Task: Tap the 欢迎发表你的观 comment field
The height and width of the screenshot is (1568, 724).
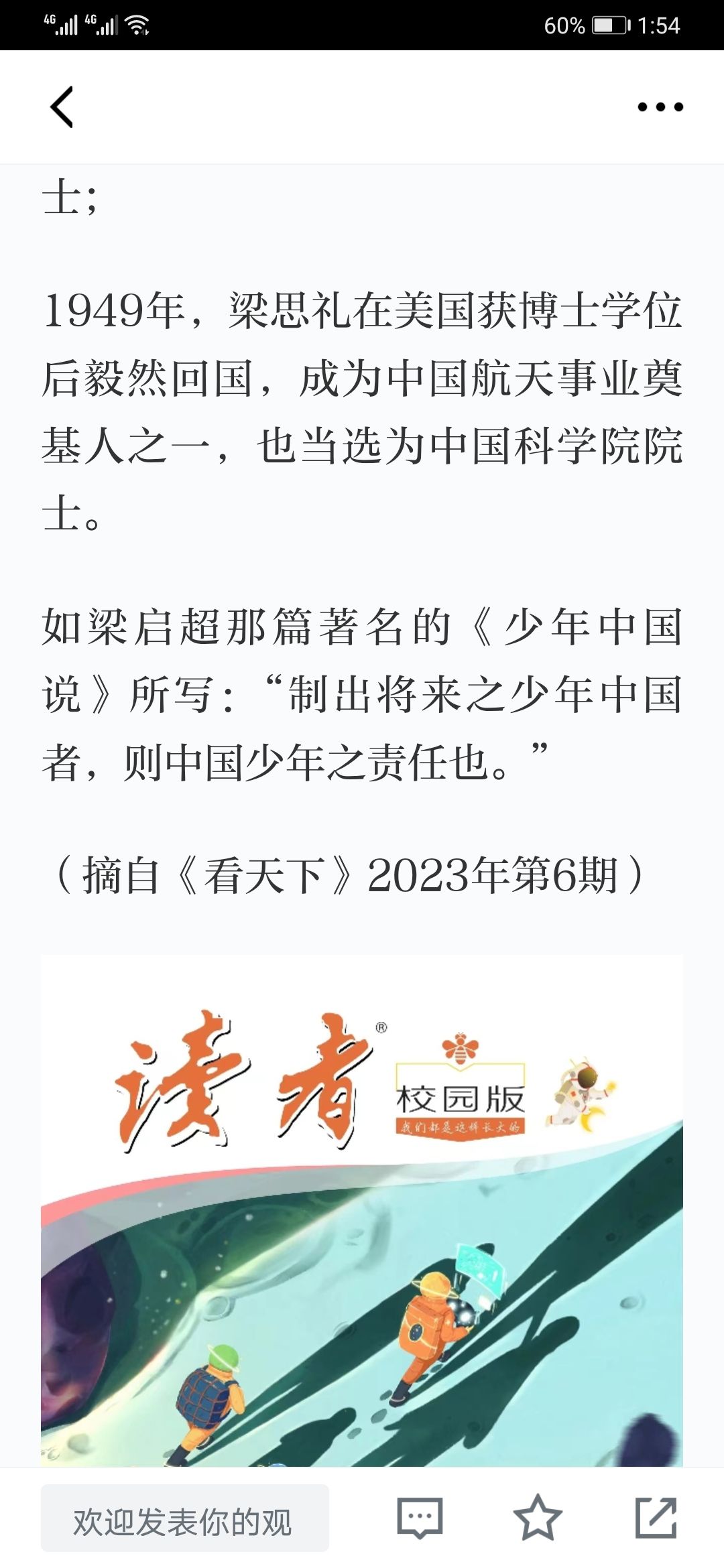Action: pos(185,1518)
